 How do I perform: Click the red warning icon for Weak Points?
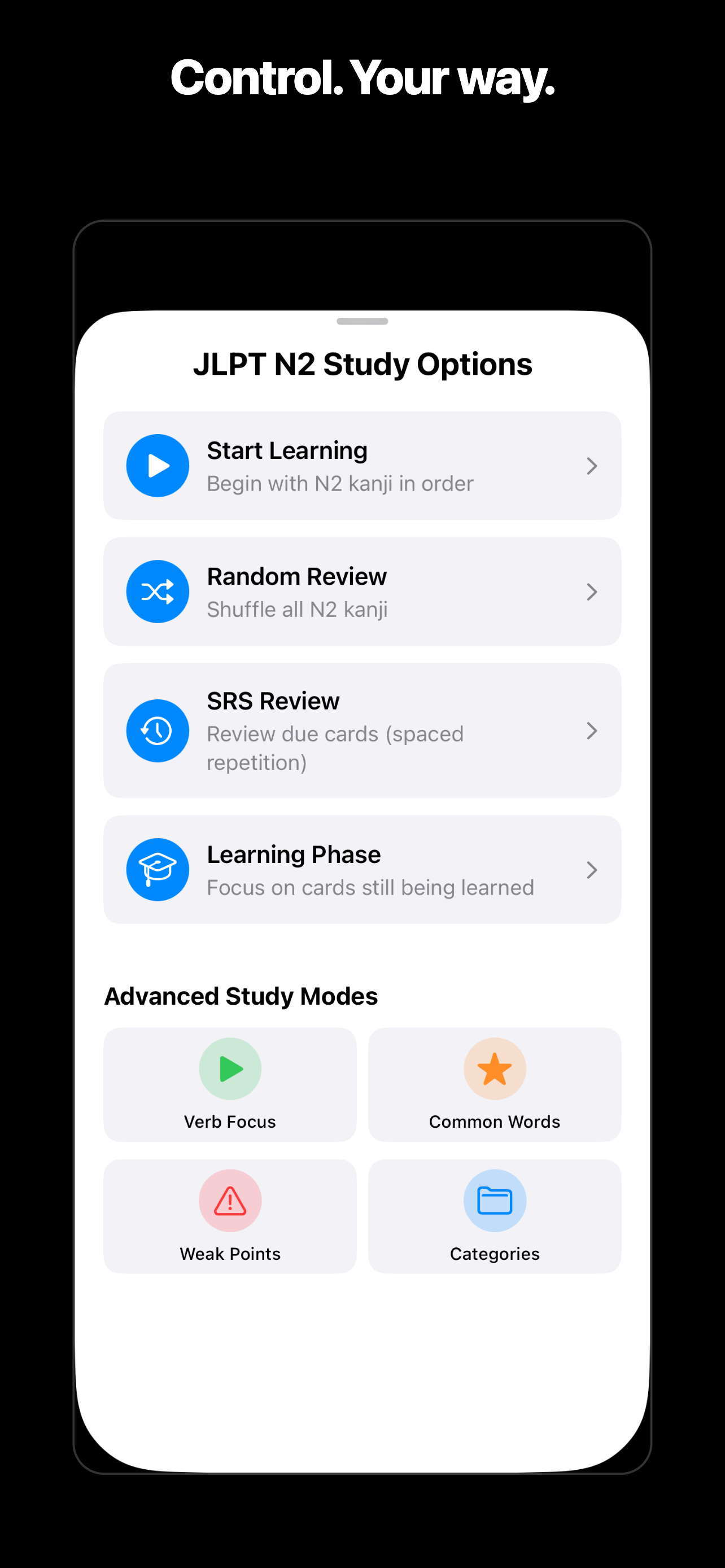coord(229,1200)
